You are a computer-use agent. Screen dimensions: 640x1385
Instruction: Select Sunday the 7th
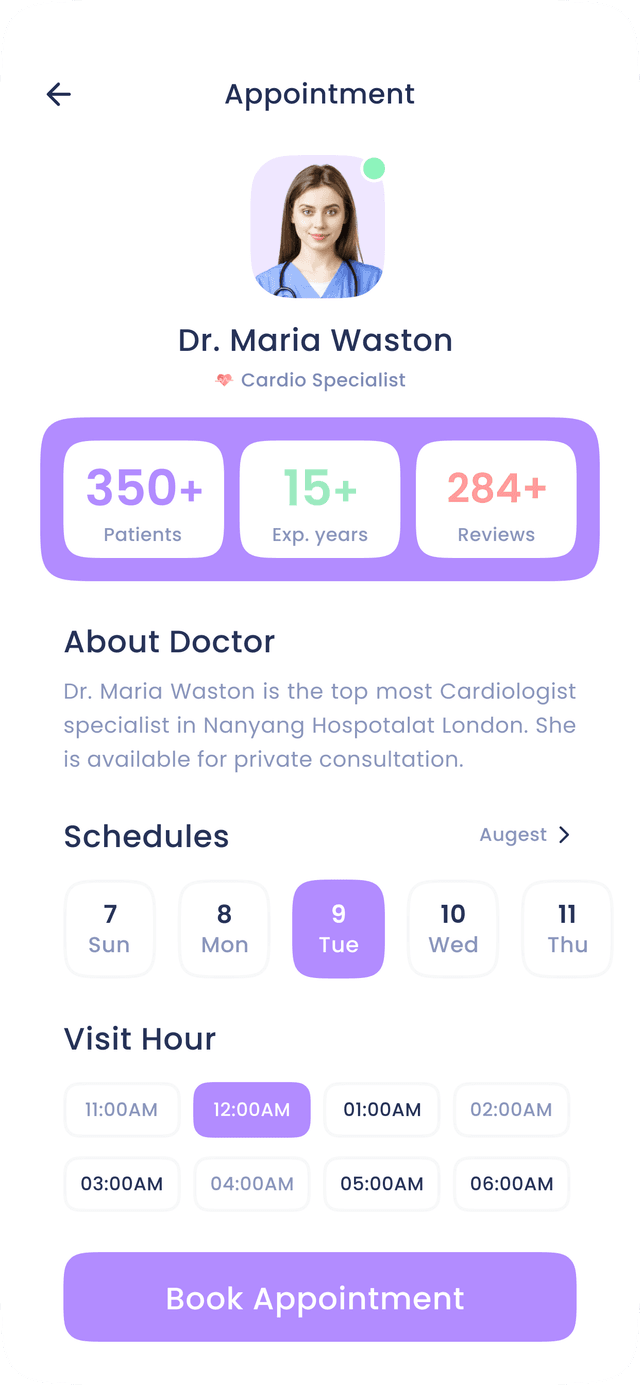(110, 929)
